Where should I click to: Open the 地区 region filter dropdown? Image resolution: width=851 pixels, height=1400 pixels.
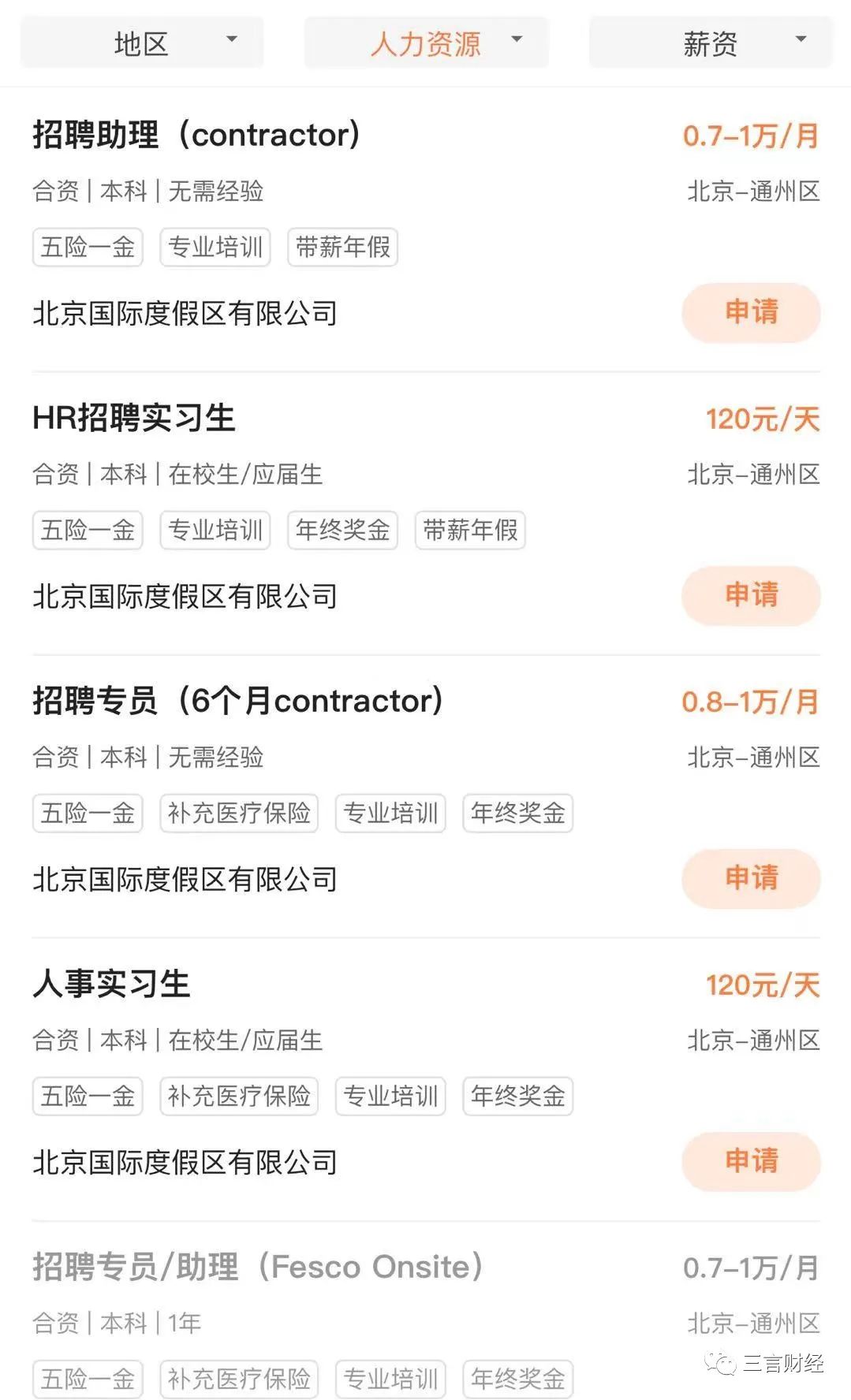143,43
